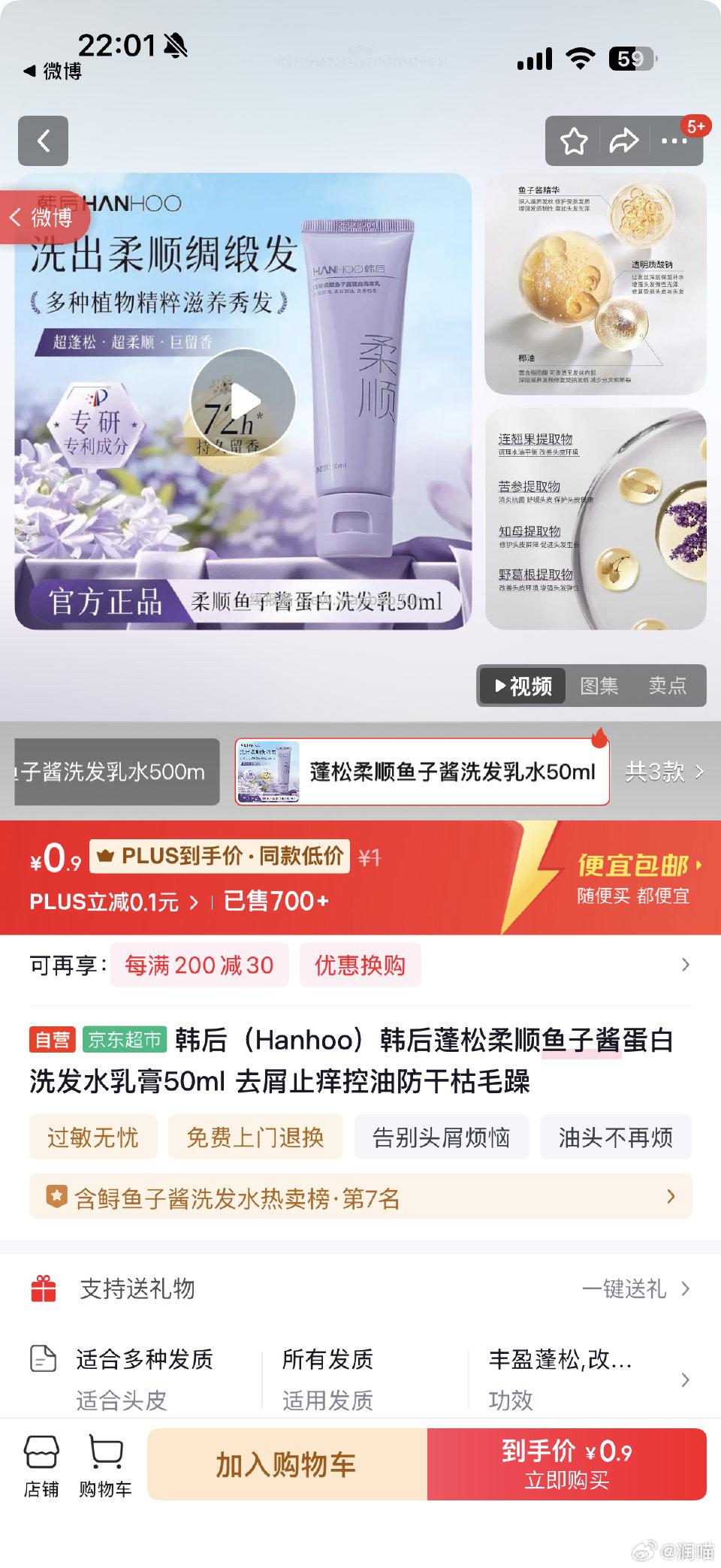
Task: Open the 含鲟鱼子酱洗发水热卖榜 ranking link
Action: click(x=360, y=1198)
